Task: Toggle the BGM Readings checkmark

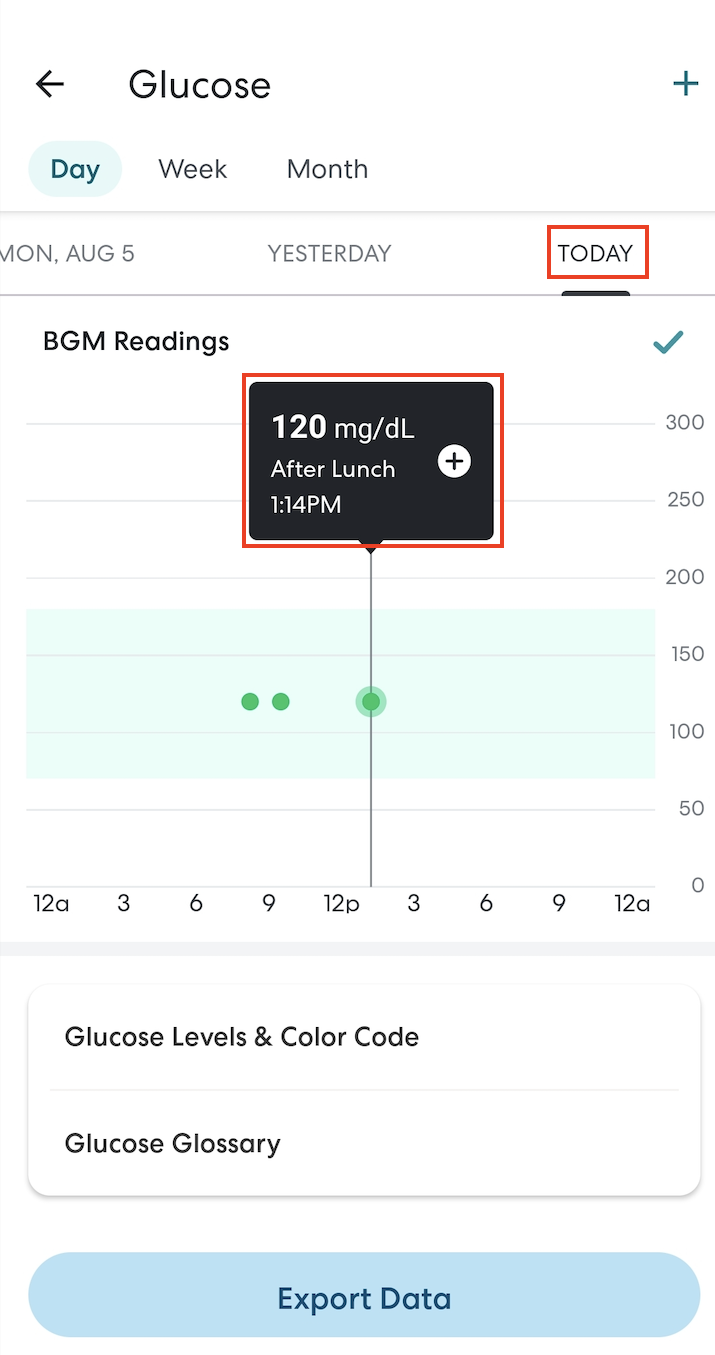Action: click(x=667, y=343)
